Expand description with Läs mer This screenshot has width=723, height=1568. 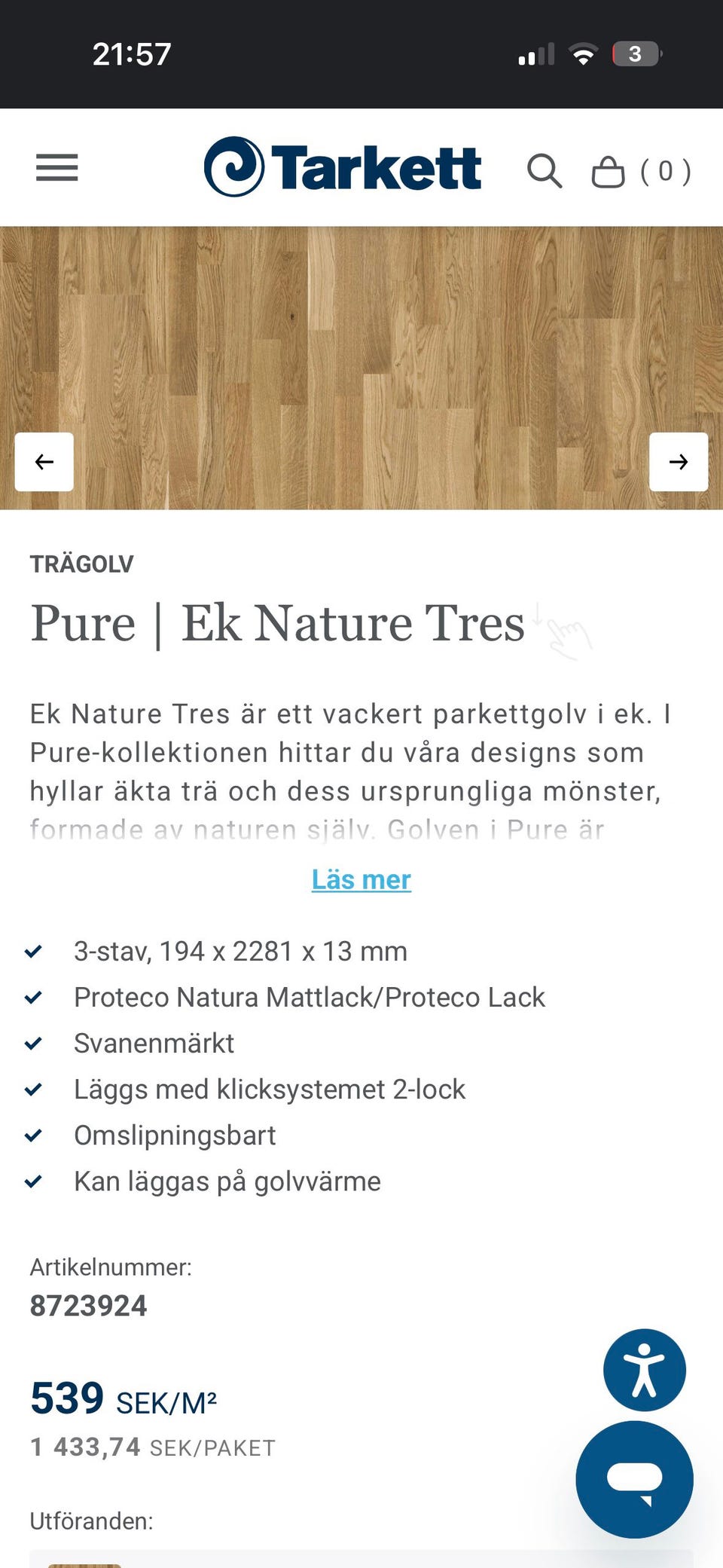coord(361,879)
